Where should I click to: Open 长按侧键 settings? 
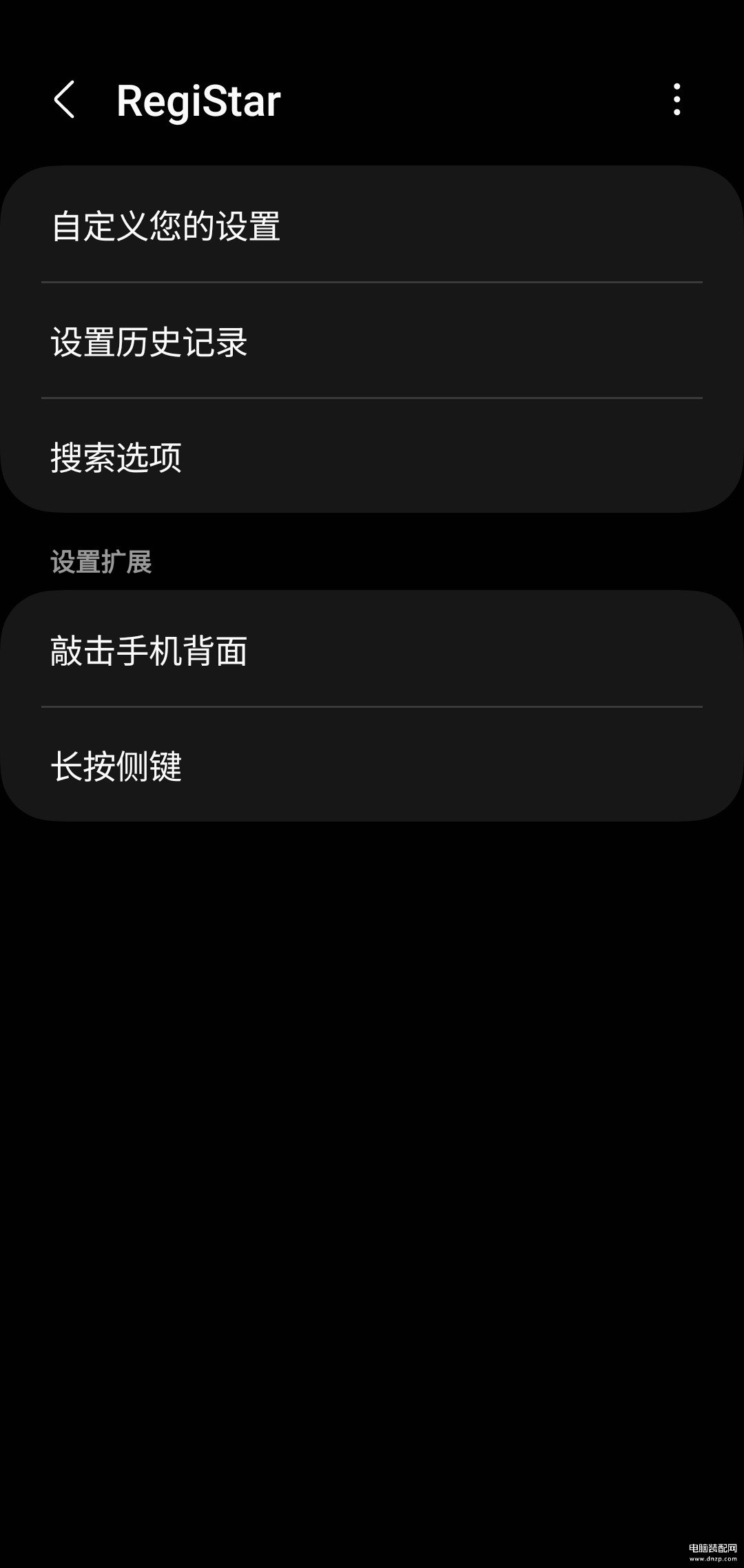tap(372, 765)
